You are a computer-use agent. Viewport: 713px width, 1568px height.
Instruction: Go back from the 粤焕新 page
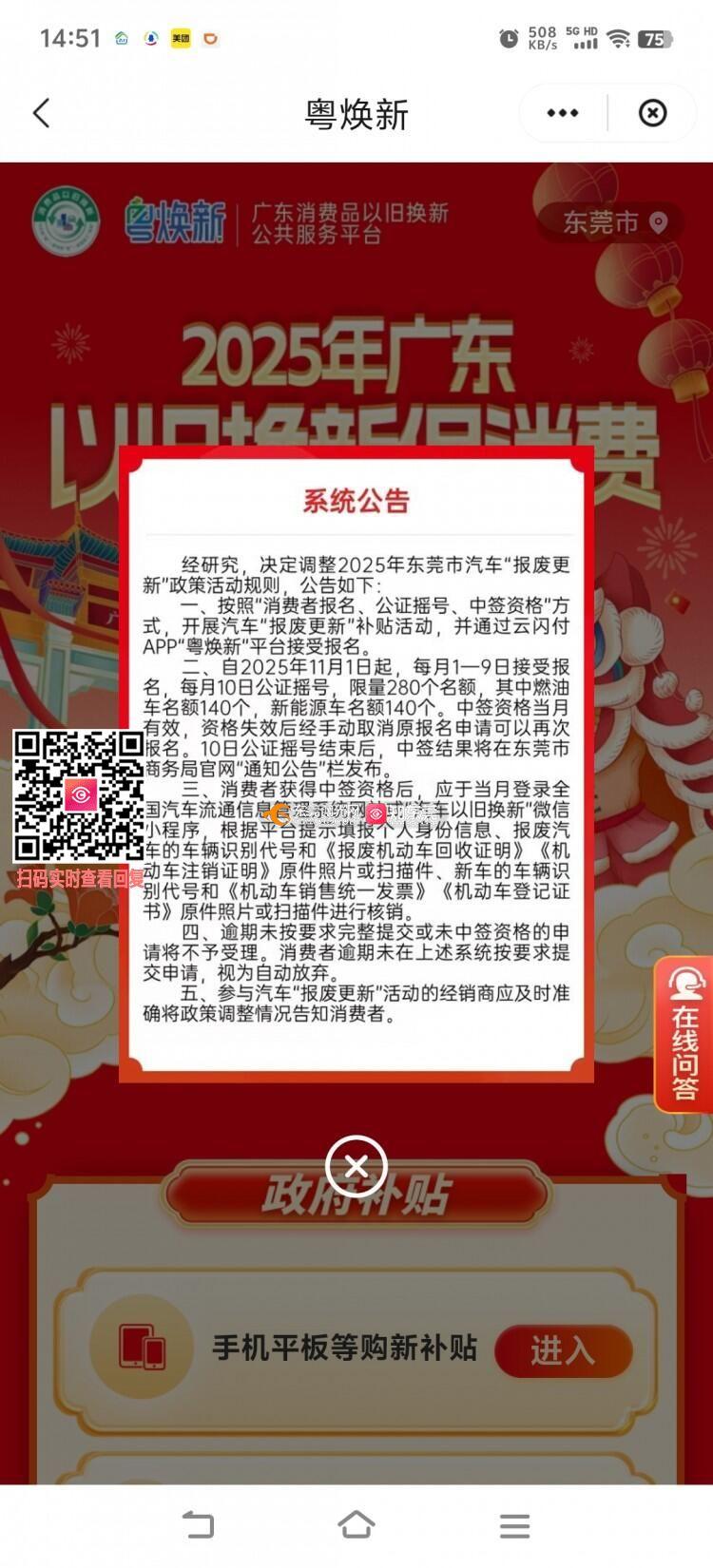point(42,113)
